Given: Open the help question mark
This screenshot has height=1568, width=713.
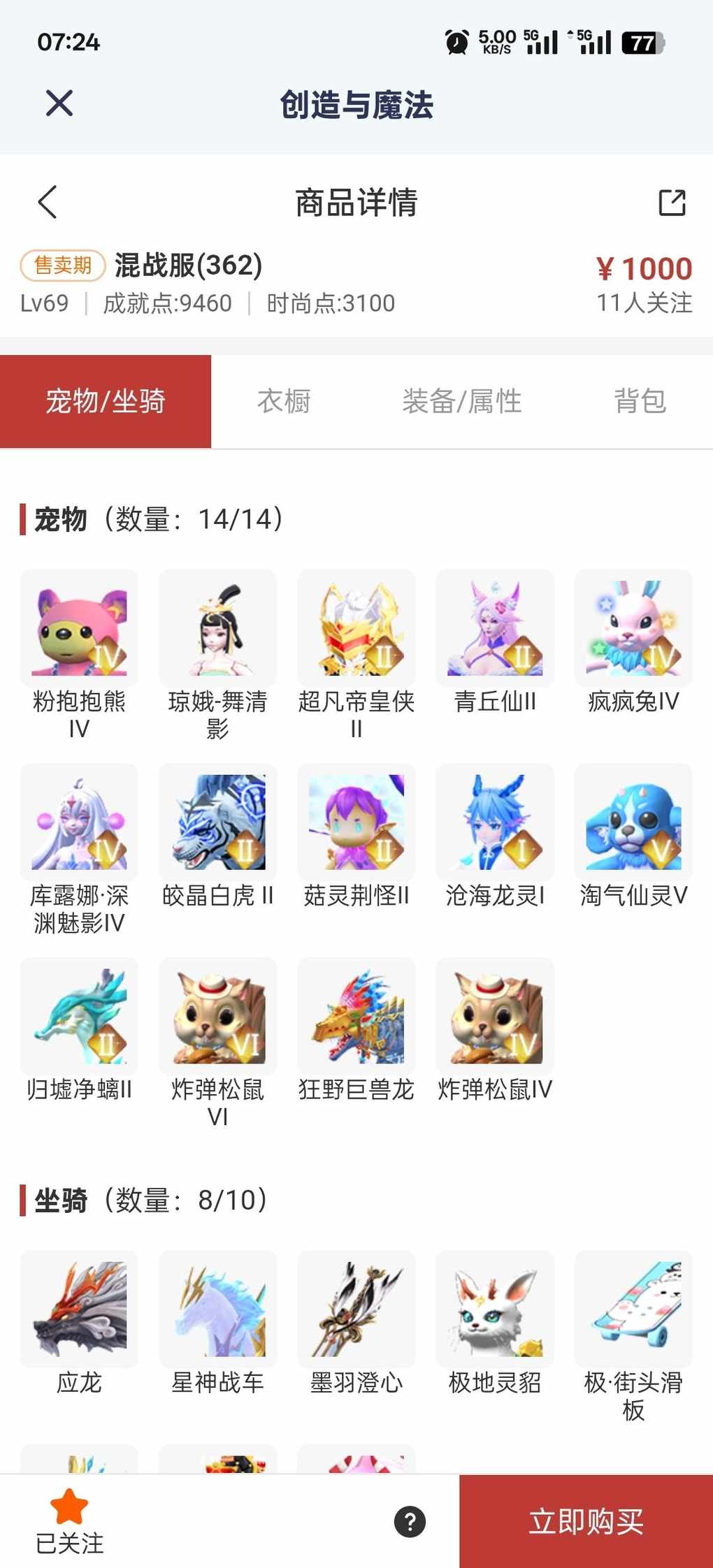Looking at the screenshot, I should pyautogui.click(x=410, y=1522).
